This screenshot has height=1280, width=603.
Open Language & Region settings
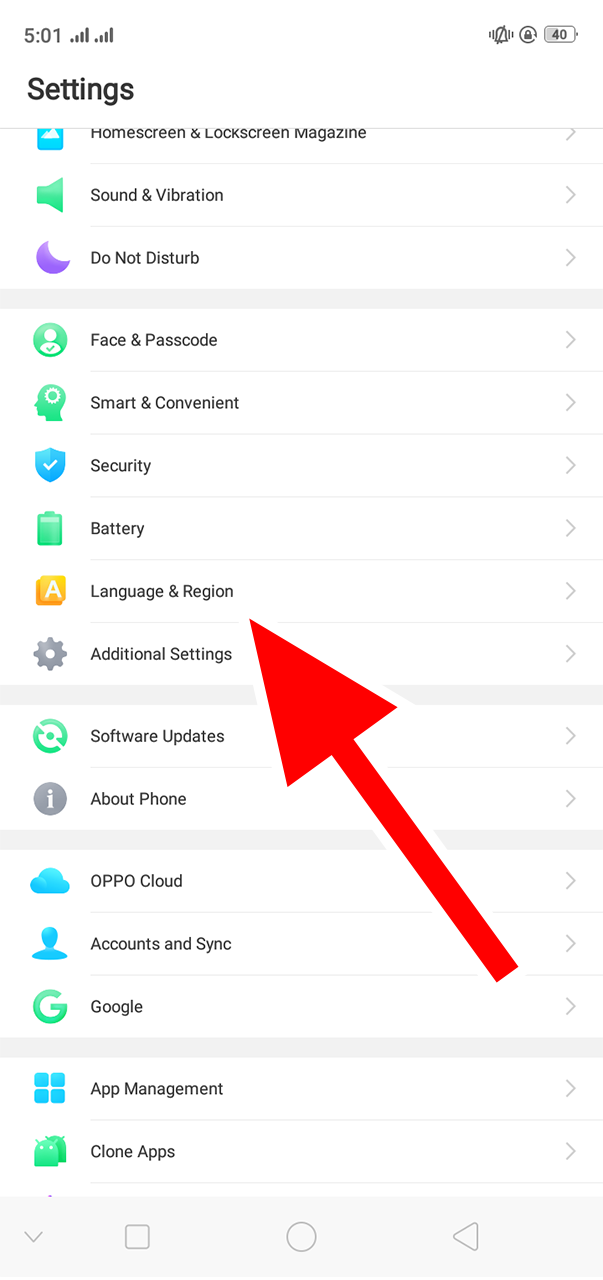click(162, 592)
